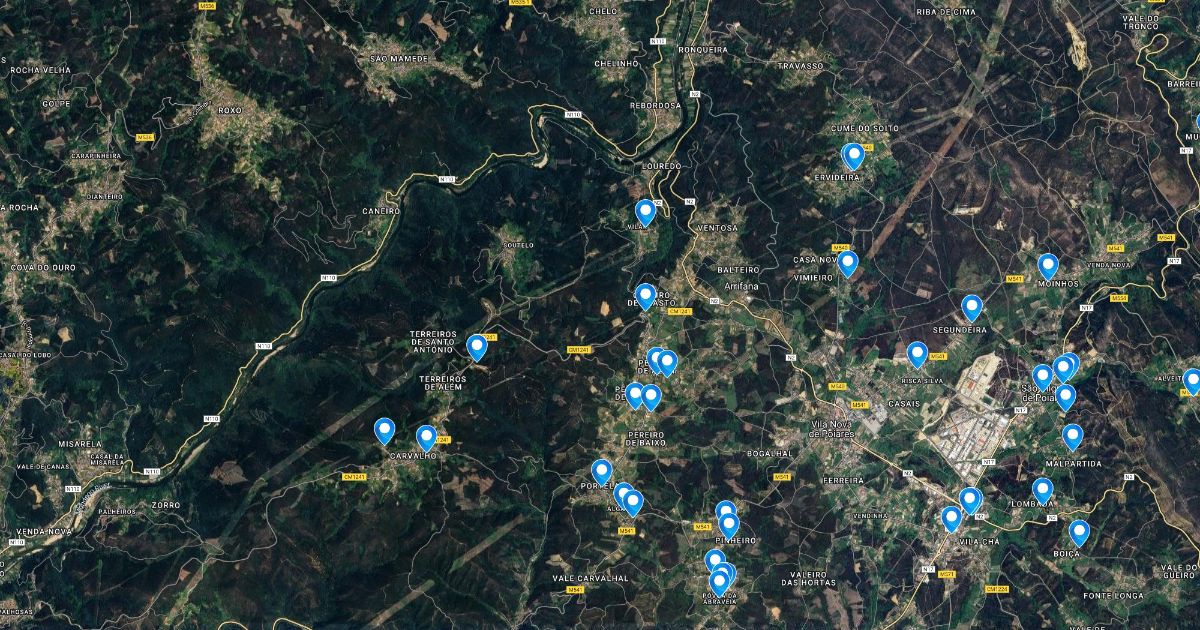The image size is (1200, 630).
Task: Open the pin next to Moinhos
Action: [1047, 265]
